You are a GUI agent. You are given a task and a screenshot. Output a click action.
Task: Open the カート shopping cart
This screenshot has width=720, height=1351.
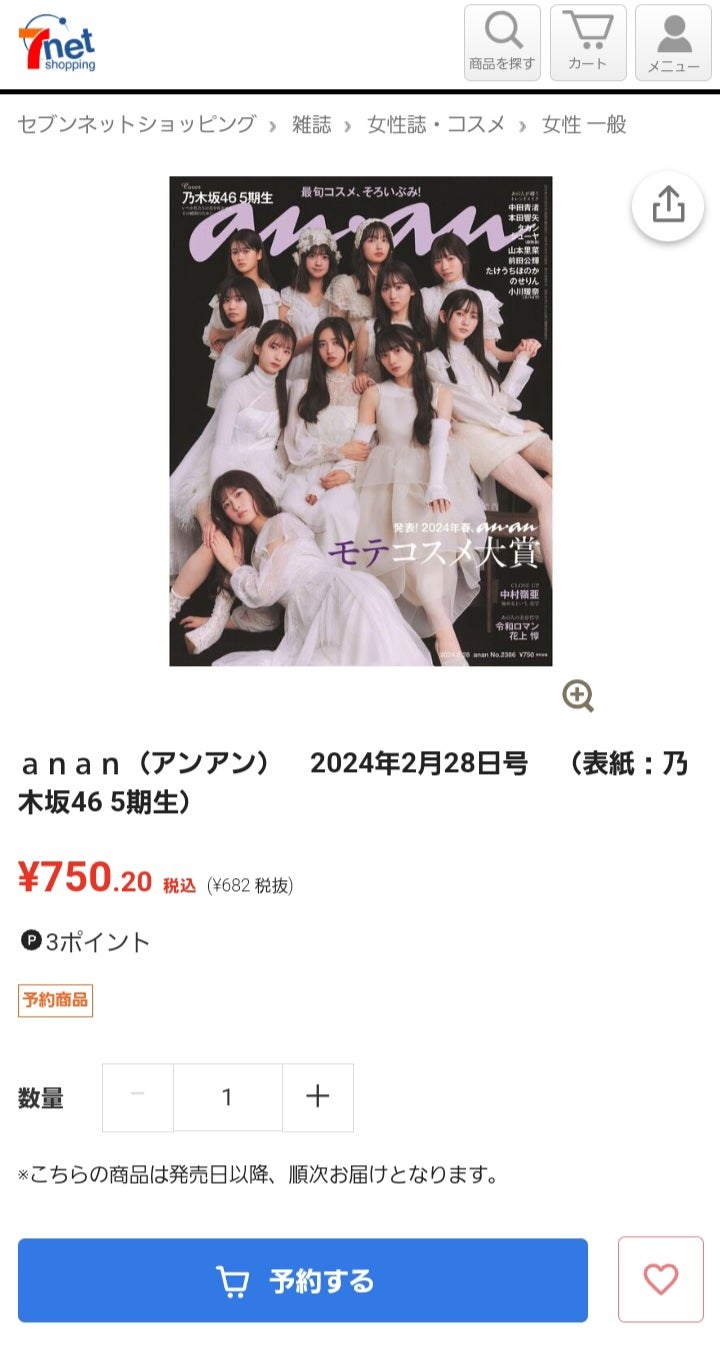pos(588,43)
